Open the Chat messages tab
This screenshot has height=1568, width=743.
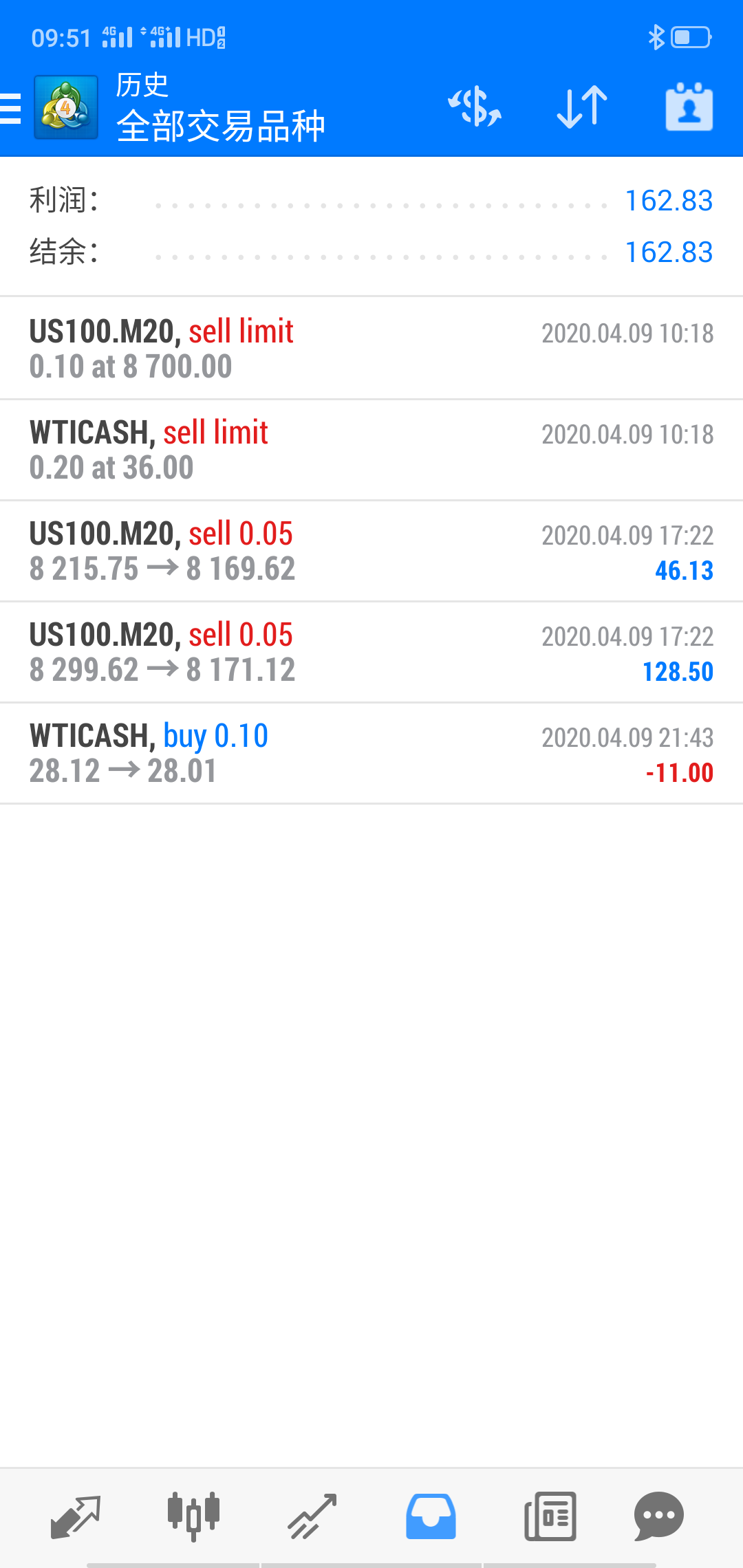[658, 1516]
